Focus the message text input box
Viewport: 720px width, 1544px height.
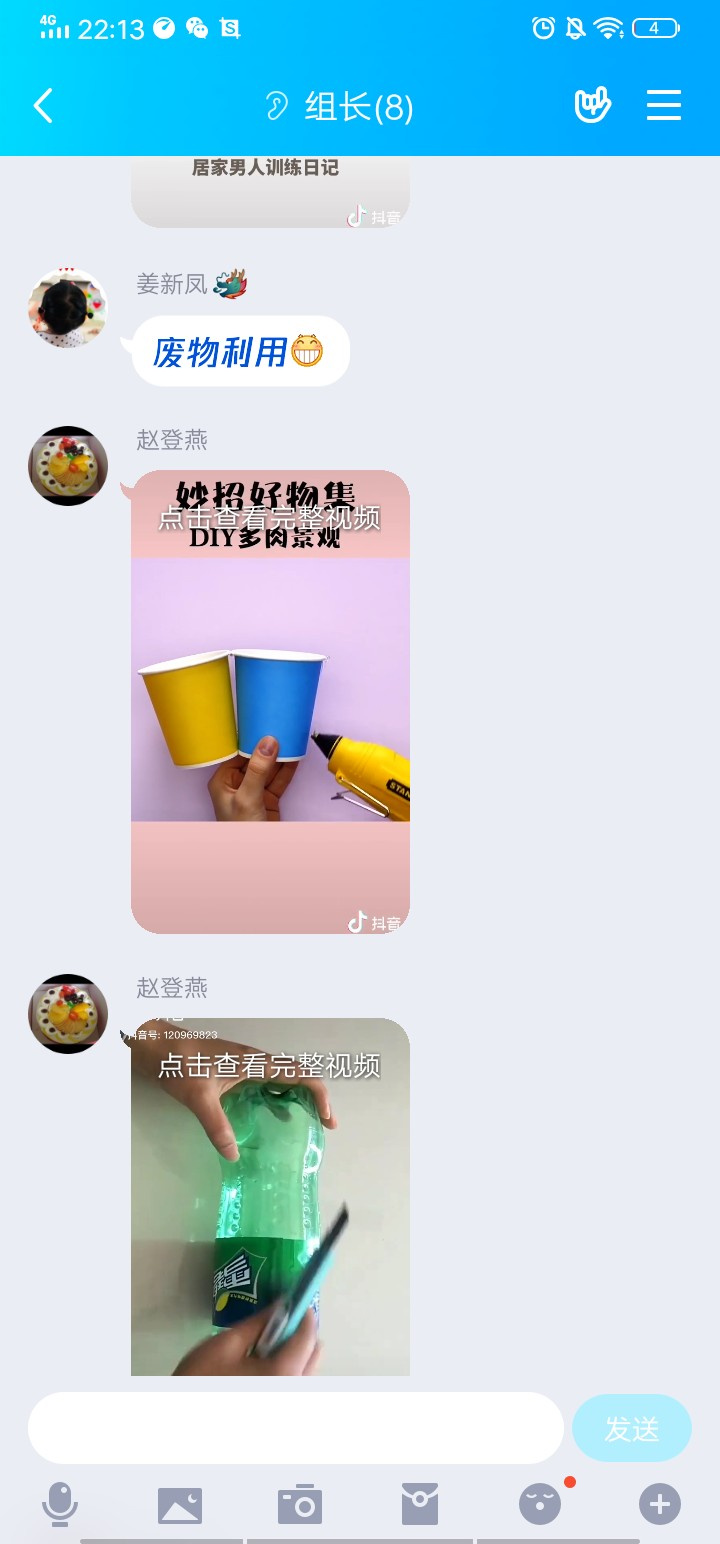[296, 1428]
